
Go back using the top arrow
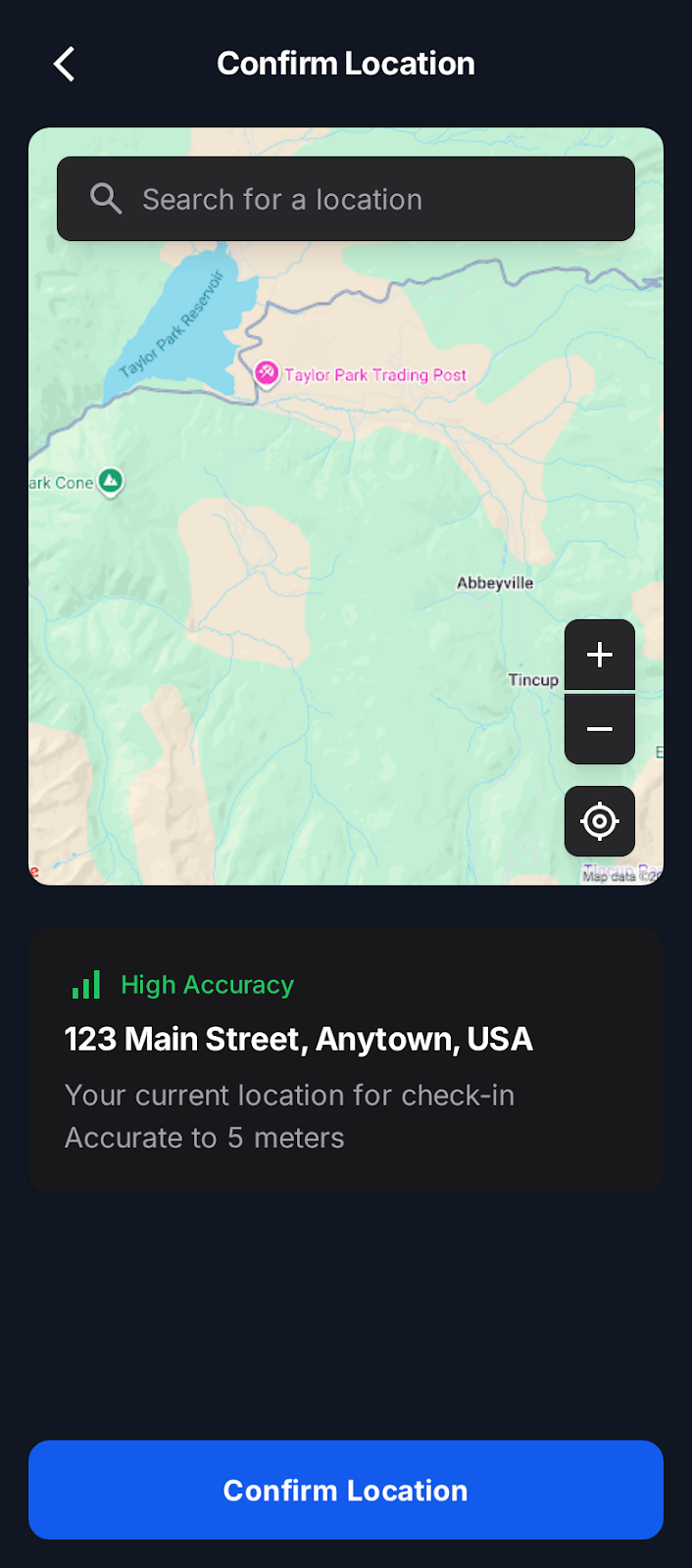pos(65,65)
